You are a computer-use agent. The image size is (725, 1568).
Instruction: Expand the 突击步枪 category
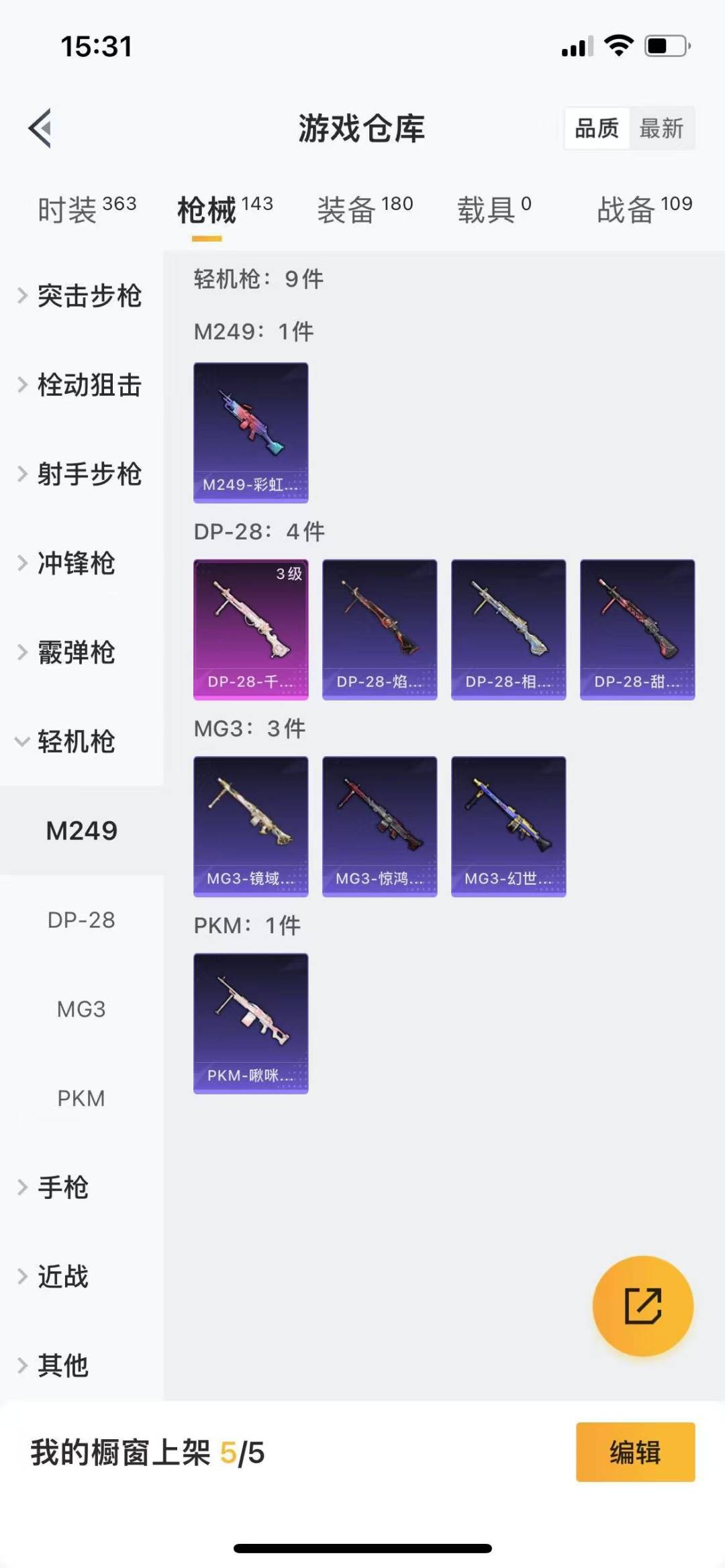(81, 296)
